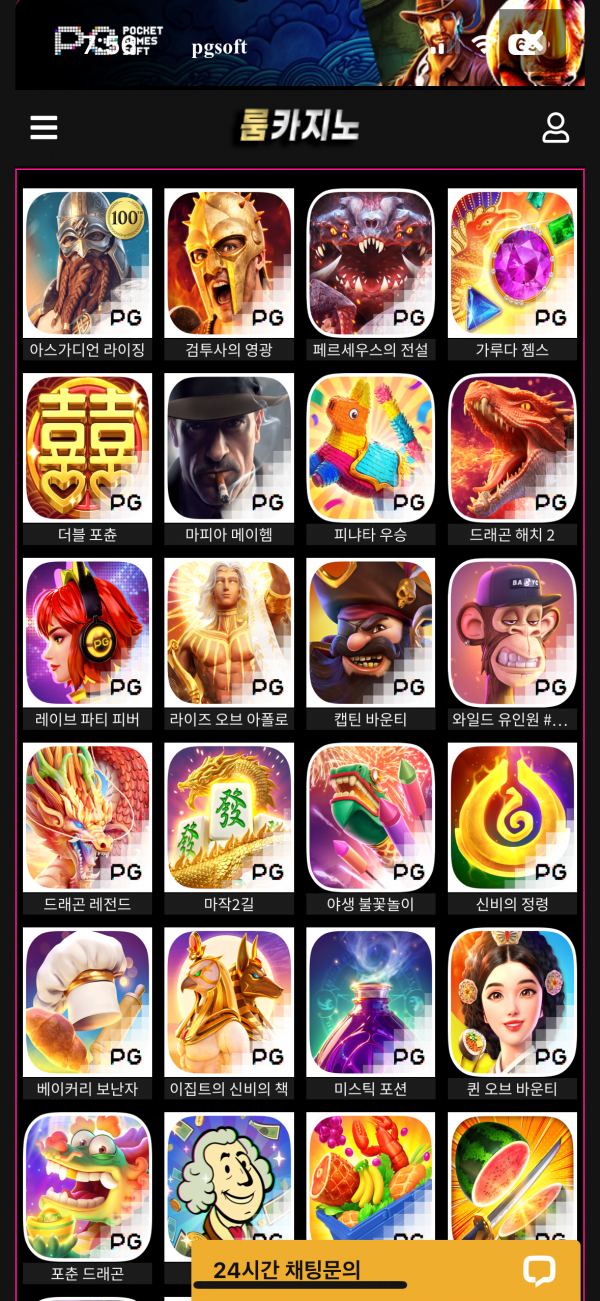This screenshot has width=600, height=1301.
Task: Open the user profile icon
Action: (555, 128)
